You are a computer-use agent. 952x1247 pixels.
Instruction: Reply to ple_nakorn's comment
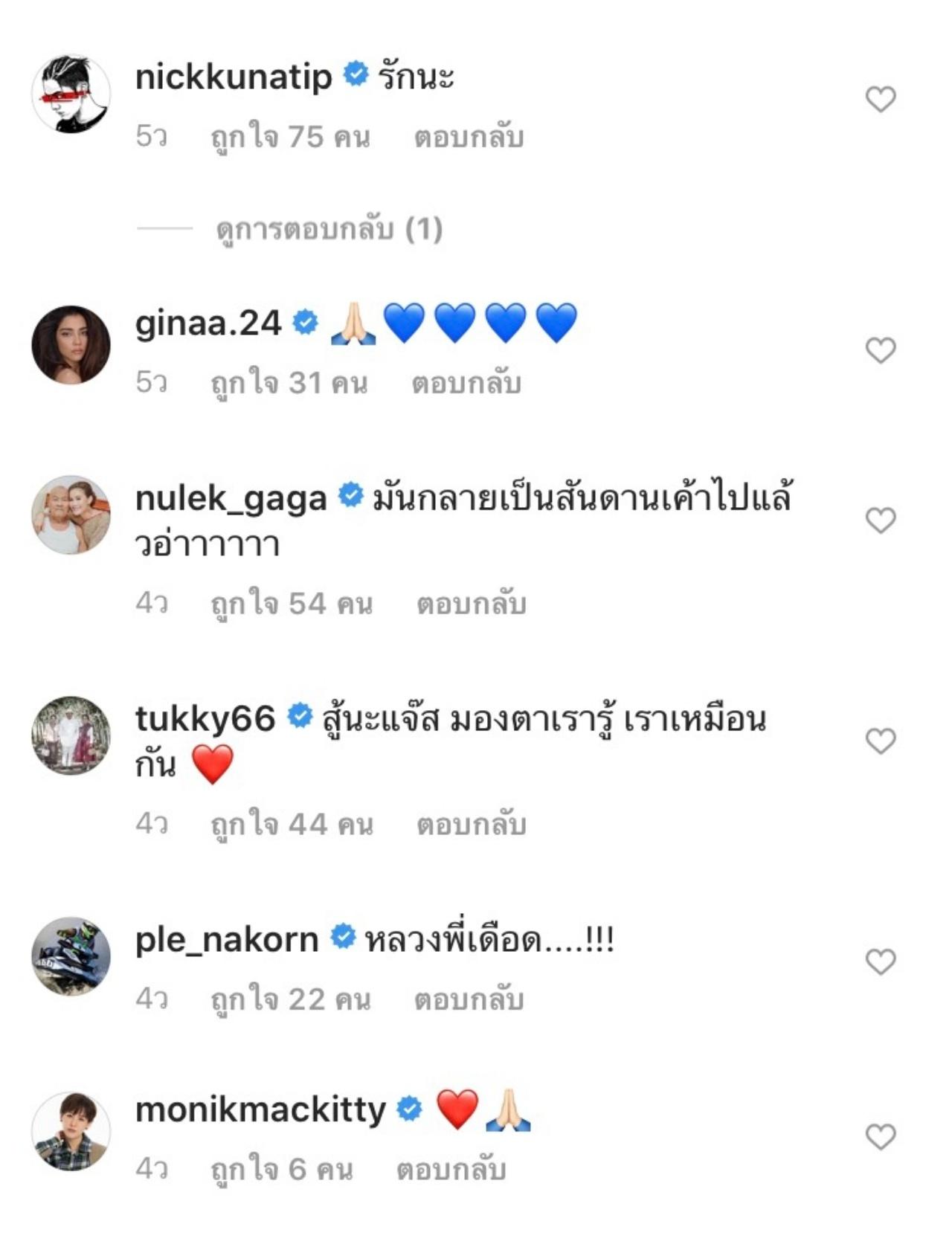click(x=469, y=1000)
